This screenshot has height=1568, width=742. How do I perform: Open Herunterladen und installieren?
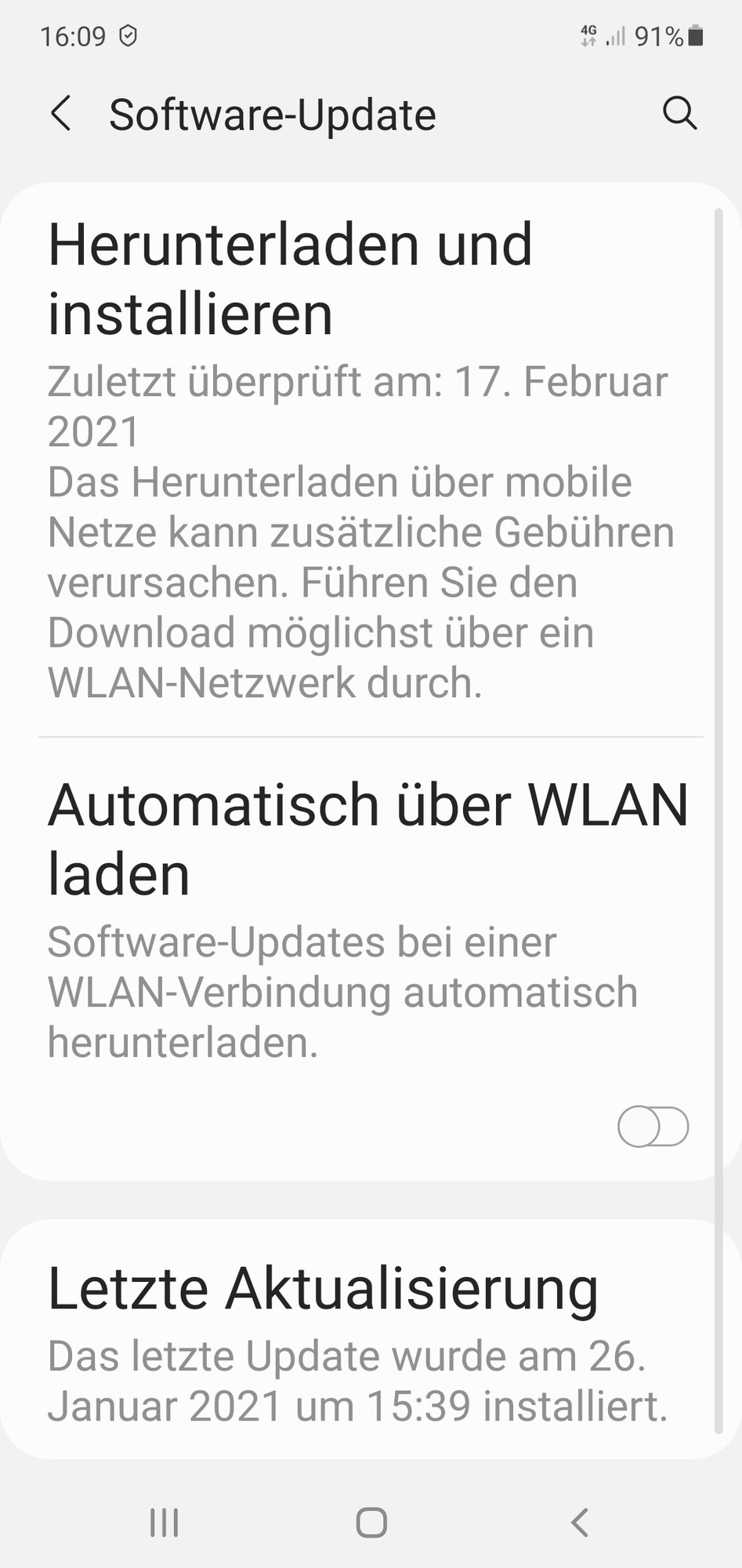[x=290, y=278]
